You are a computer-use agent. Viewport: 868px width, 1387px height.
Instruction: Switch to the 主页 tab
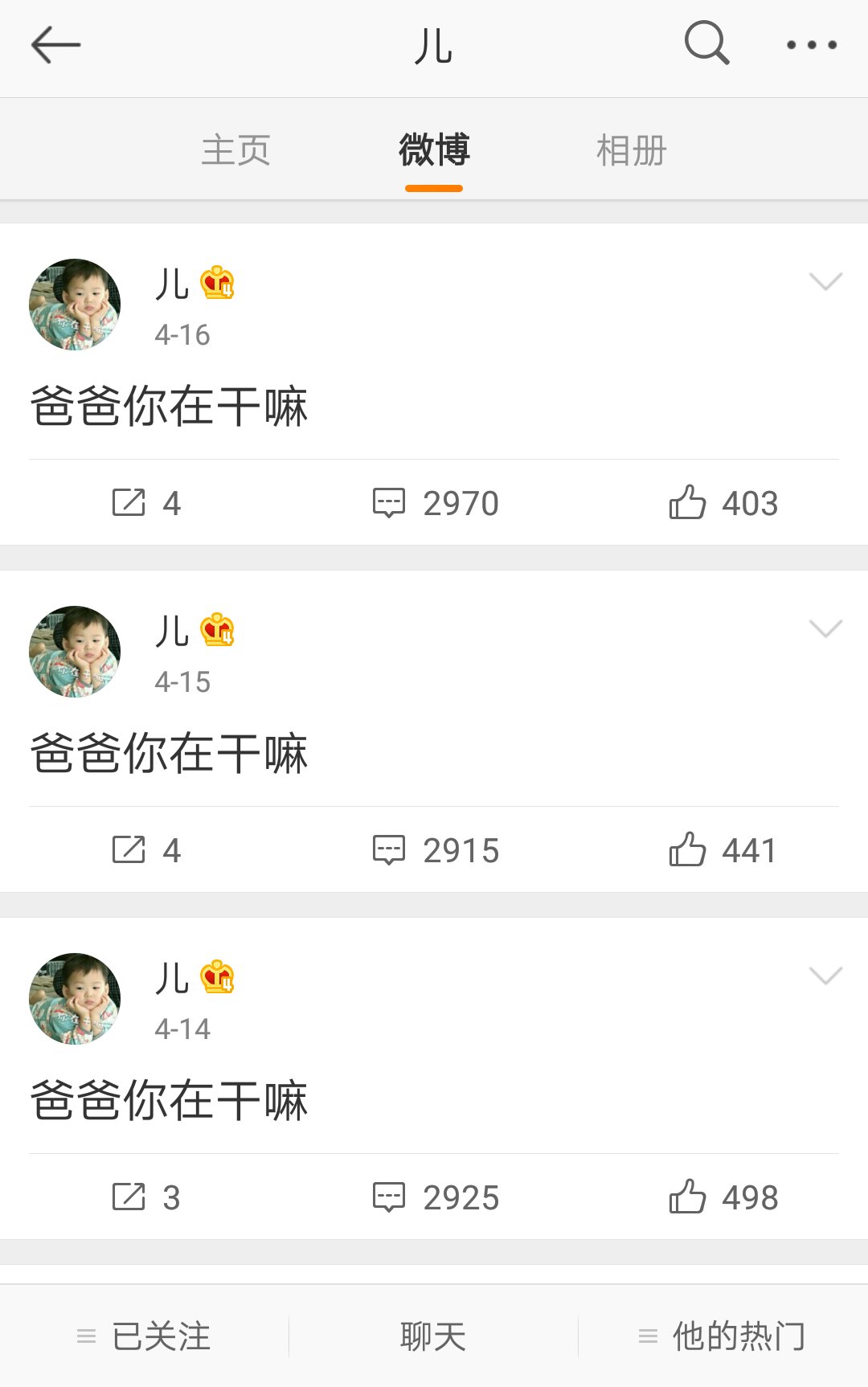tap(235, 150)
